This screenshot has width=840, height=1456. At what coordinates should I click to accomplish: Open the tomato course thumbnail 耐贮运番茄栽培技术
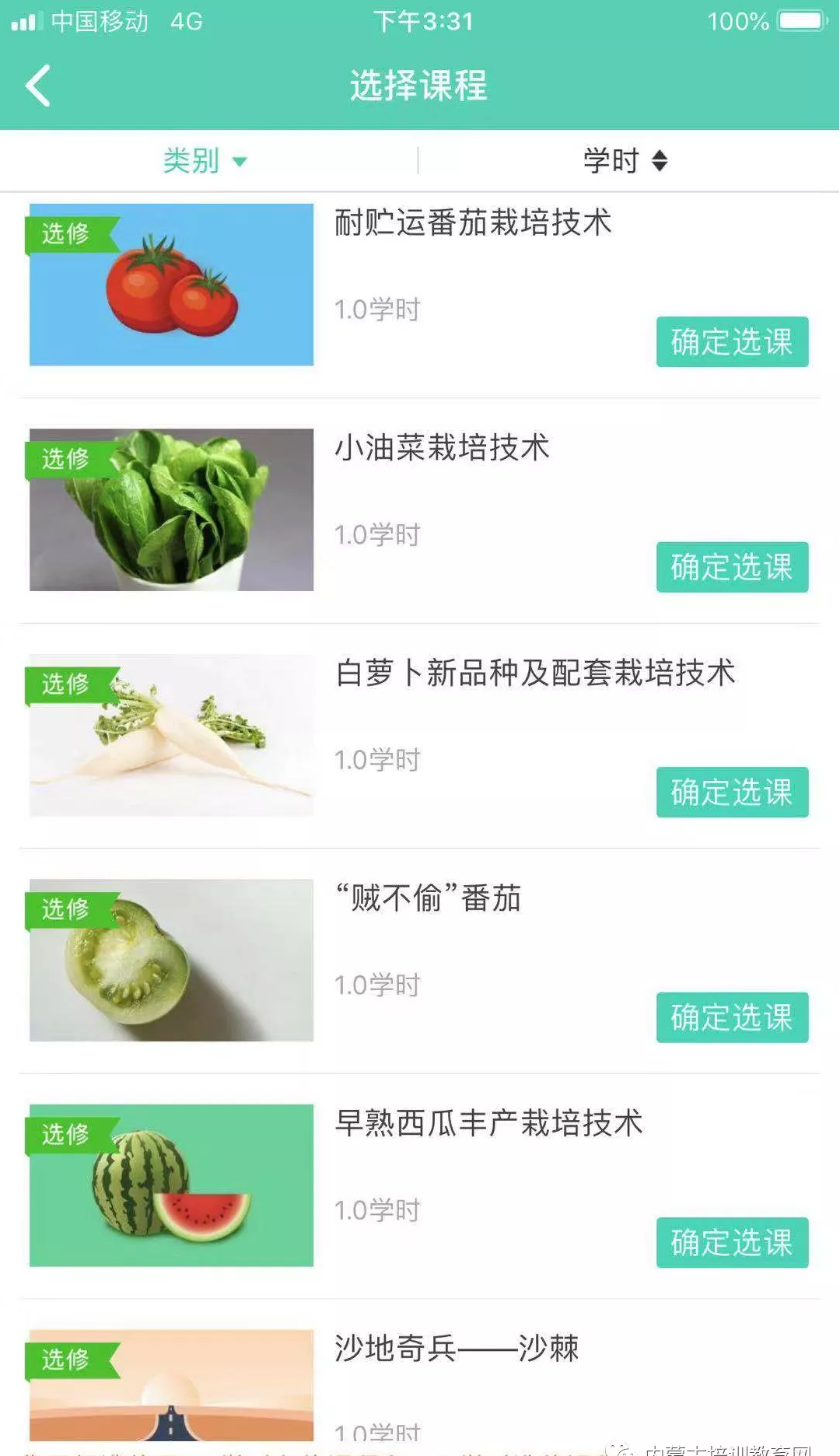pyautogui.click(x=172, y=285)
